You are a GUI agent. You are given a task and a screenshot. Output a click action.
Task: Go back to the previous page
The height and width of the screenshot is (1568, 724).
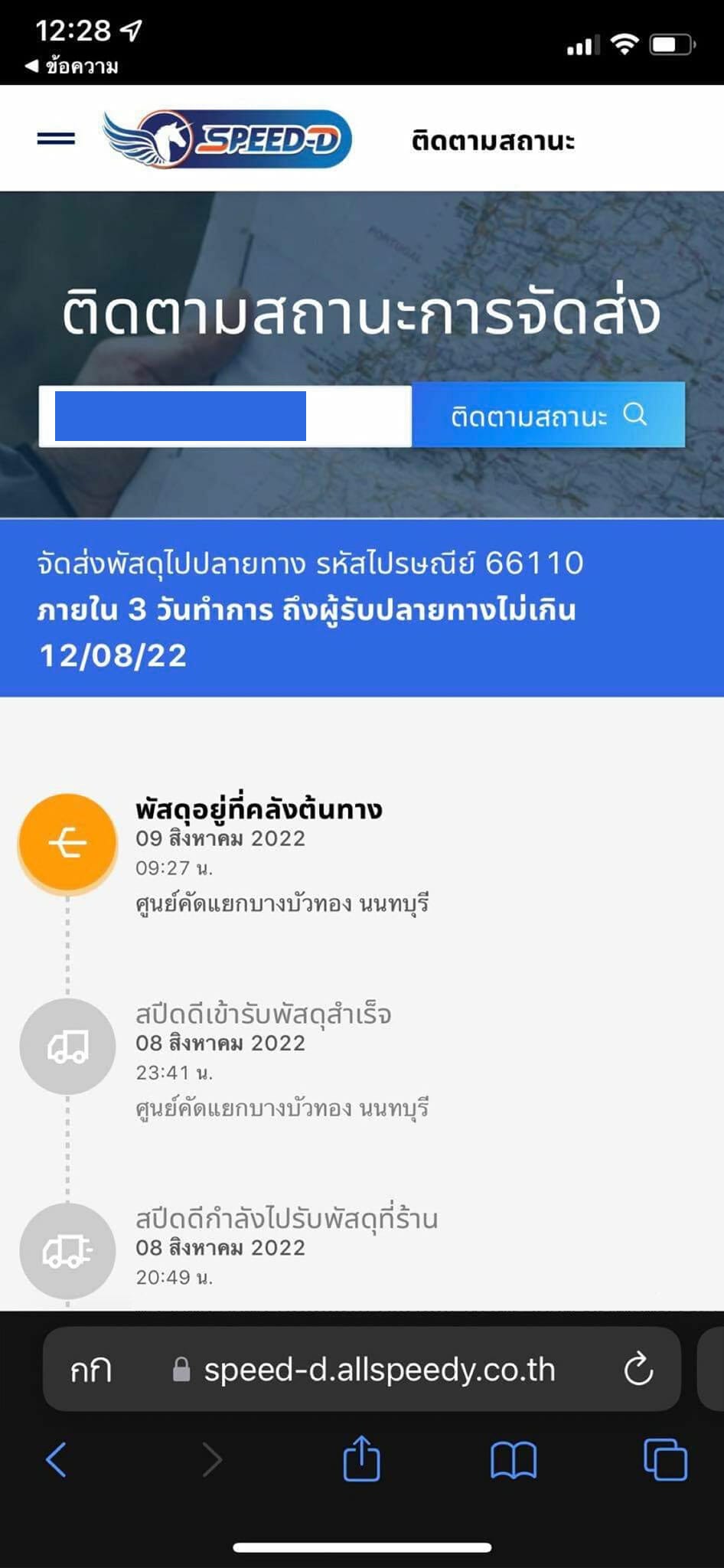57,1459
